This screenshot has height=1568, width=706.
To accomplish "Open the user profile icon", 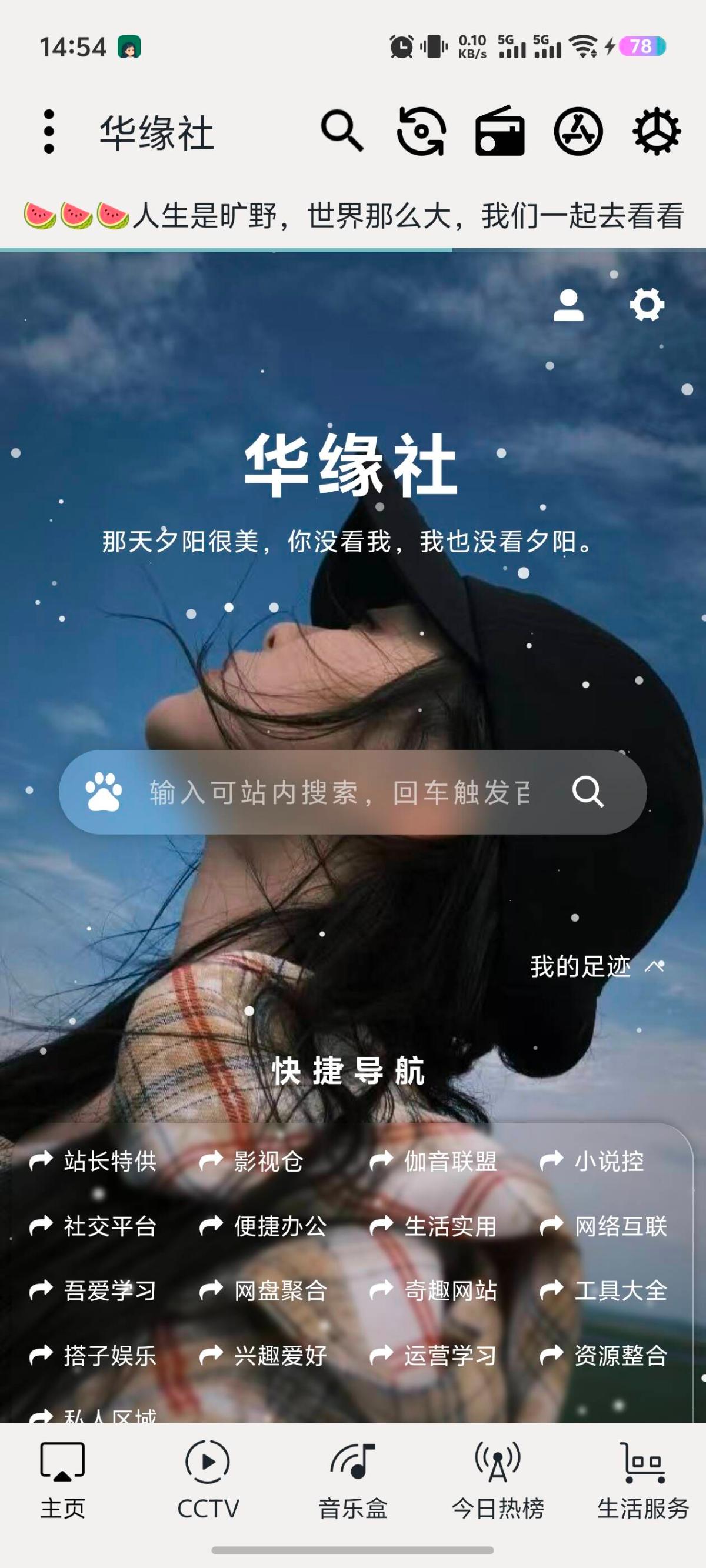I will point(568,305).
